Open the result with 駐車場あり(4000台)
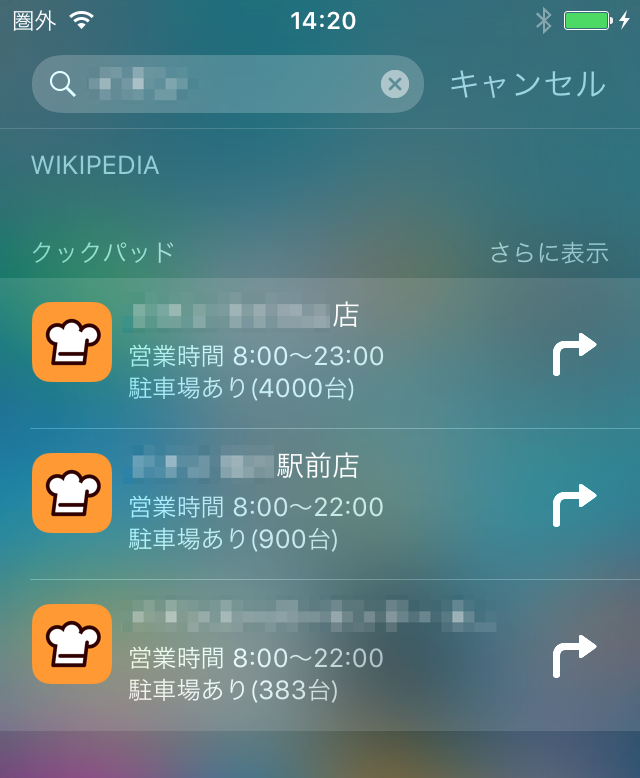 coord(300,354)
